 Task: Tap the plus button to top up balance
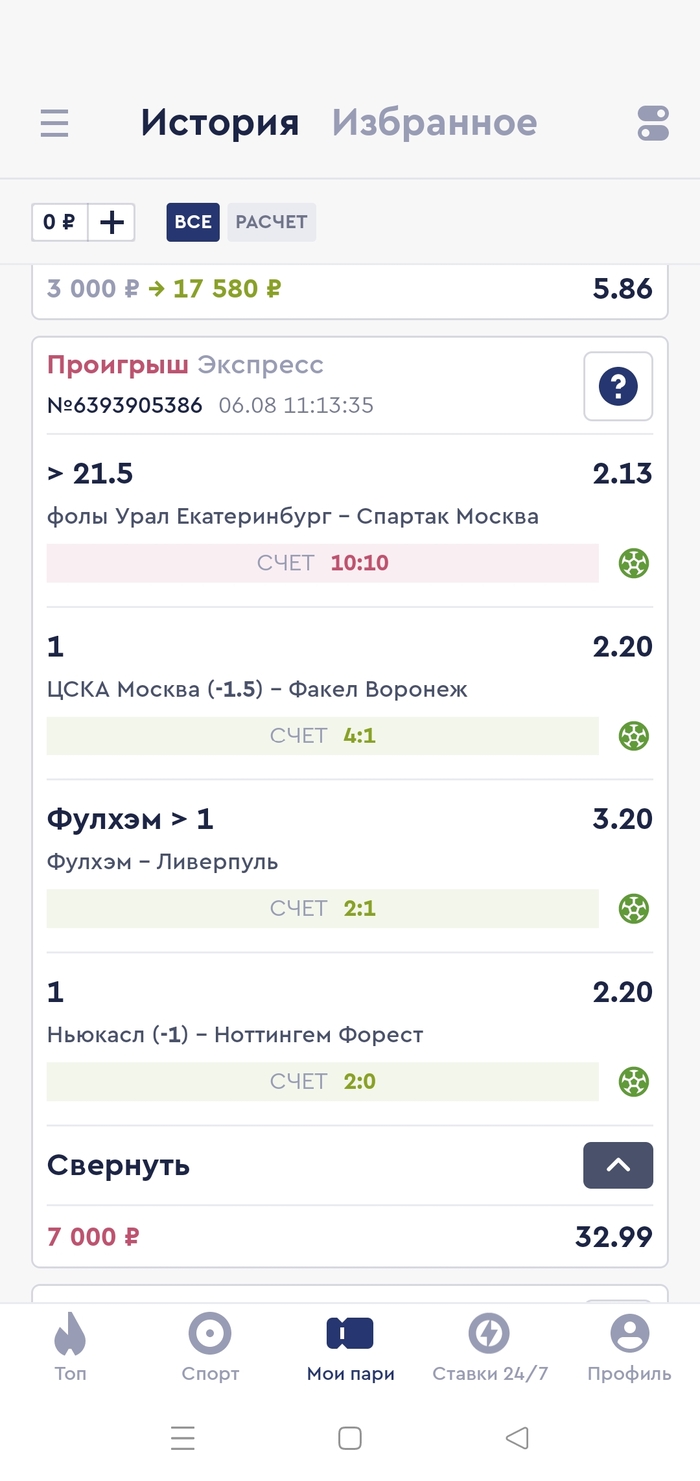tap(112, 222)
